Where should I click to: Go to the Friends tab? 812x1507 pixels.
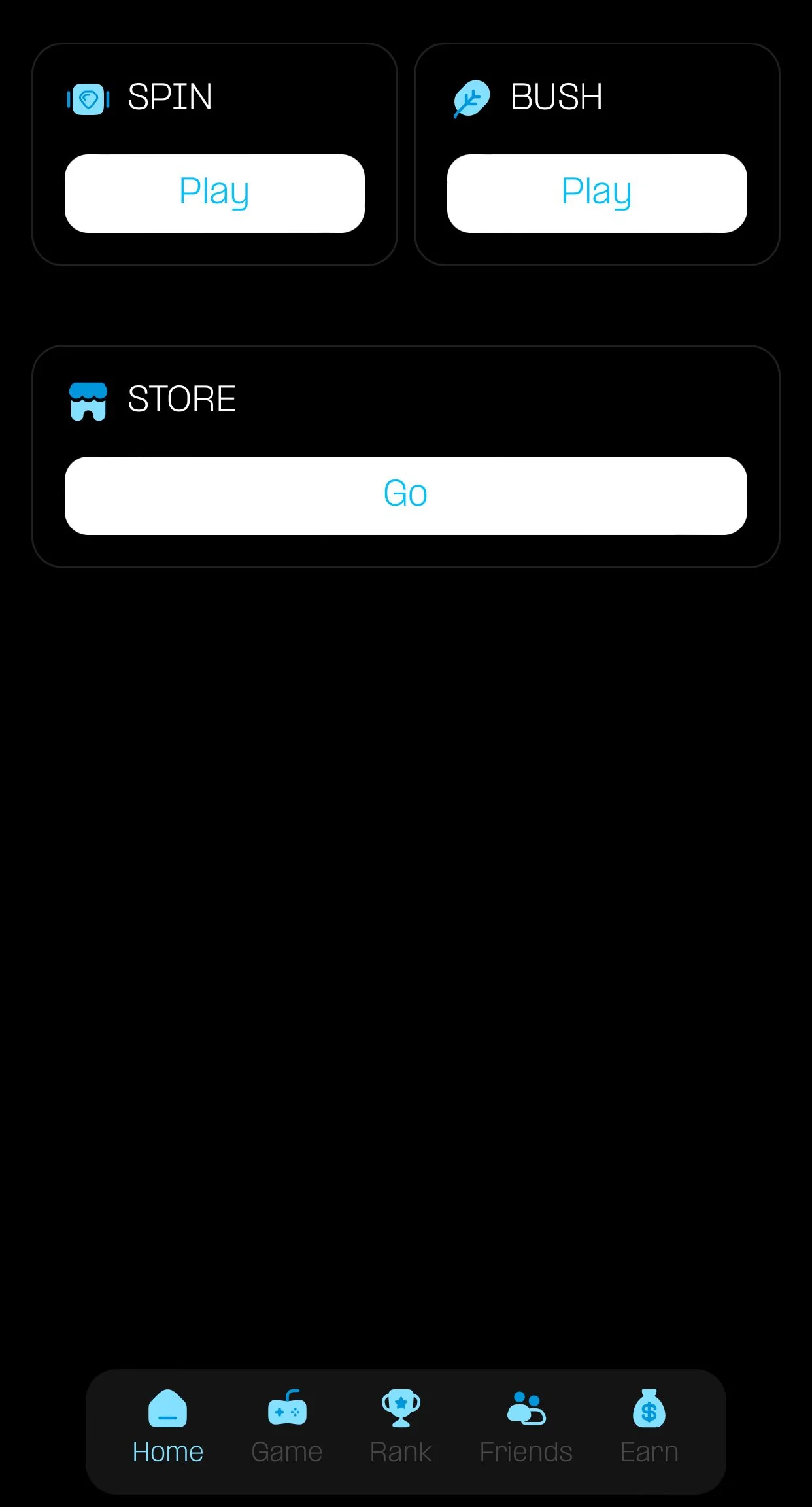pyautogui.click(x=526, y=1427)
